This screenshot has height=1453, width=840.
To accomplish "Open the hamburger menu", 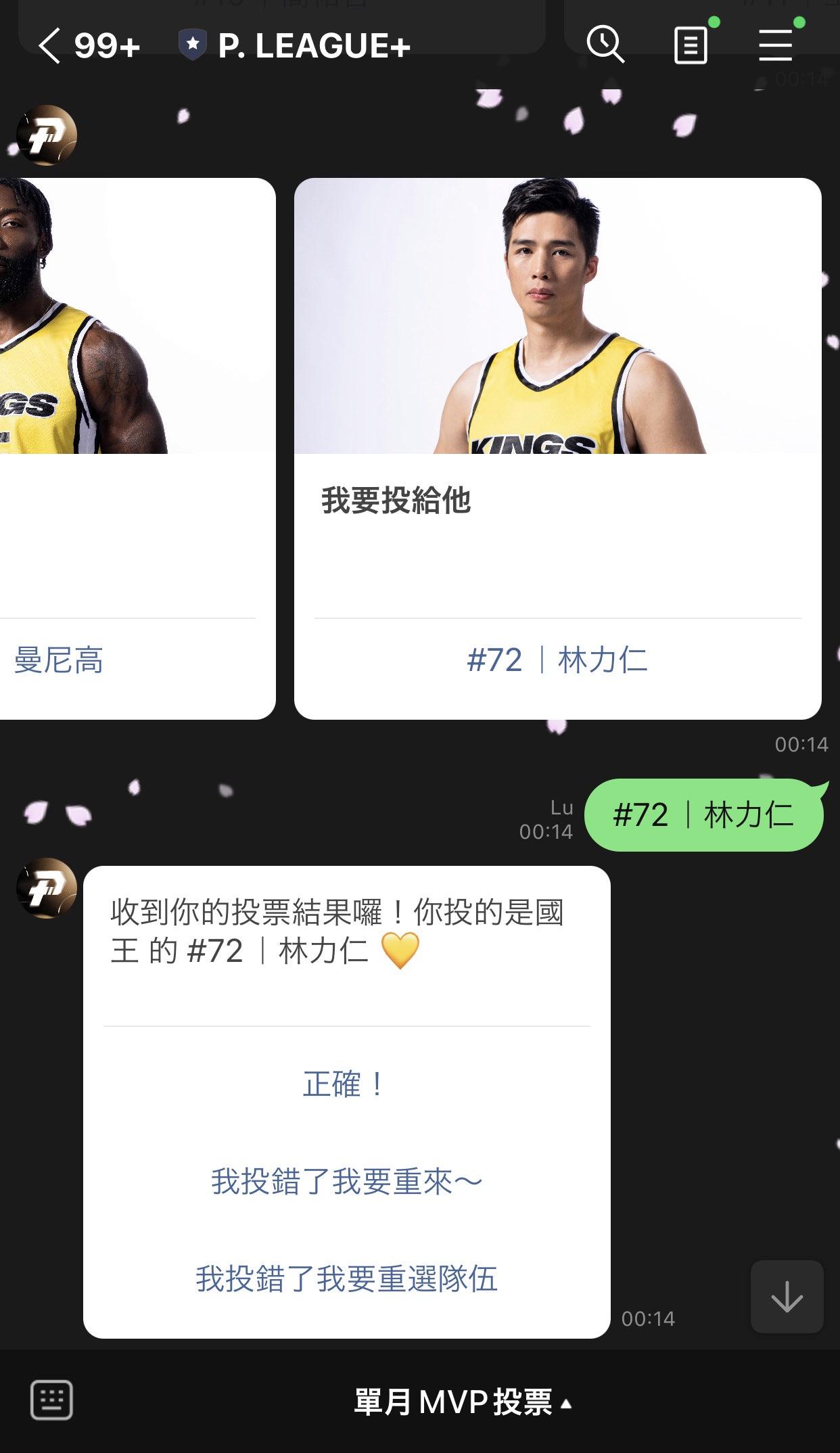I will tap(775, 46).
